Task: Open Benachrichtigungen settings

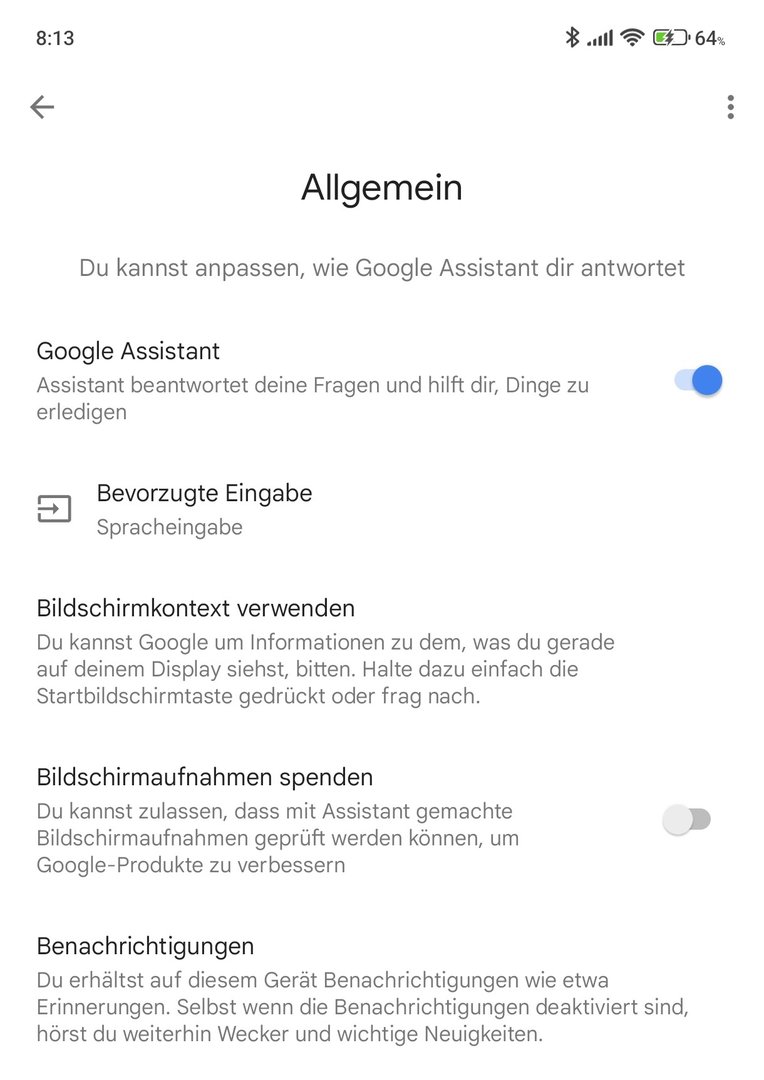Action: click(x=145, y=946)
